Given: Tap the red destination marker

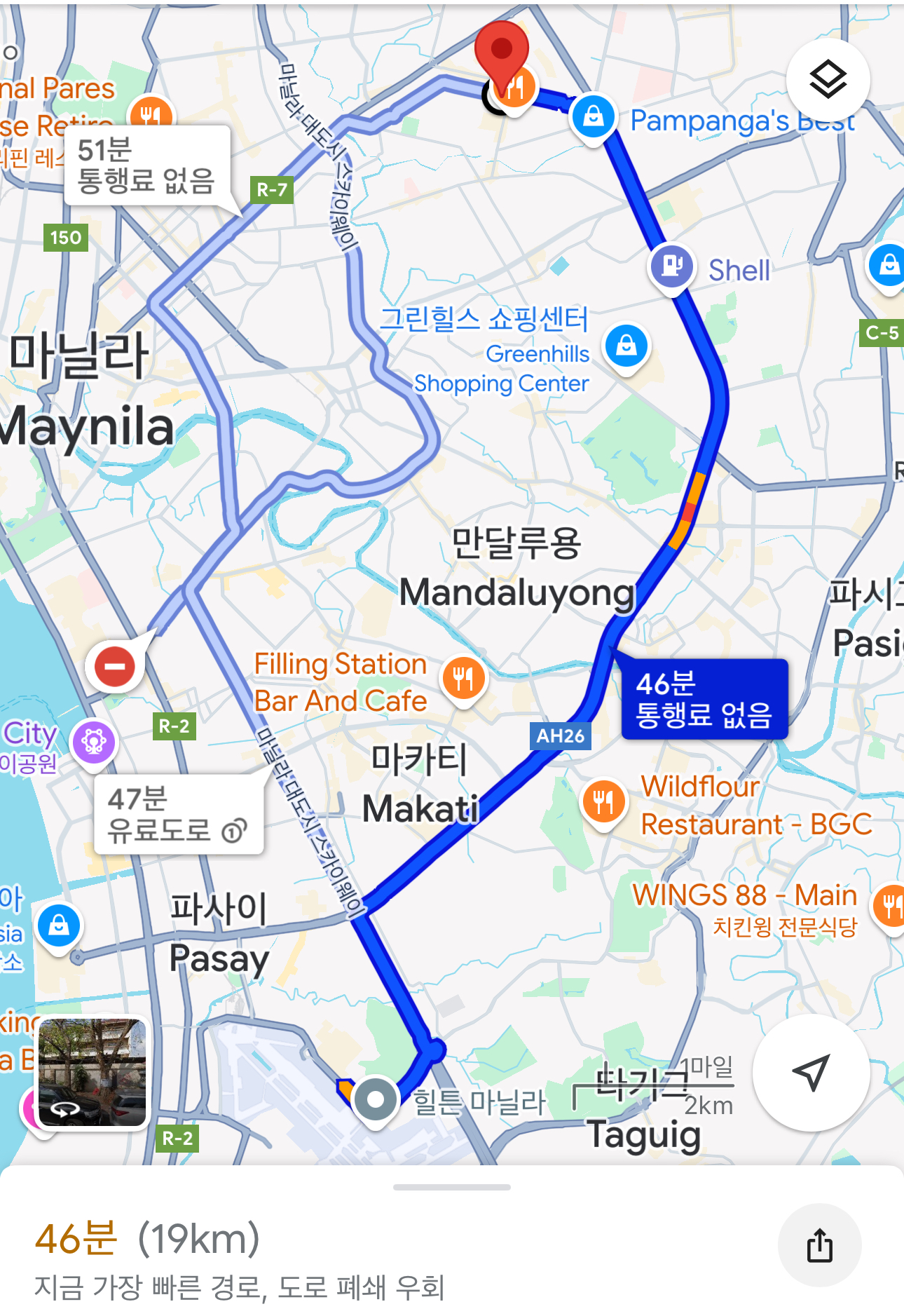Looking at the screenshot, I should pyautogui.click(x=501, y=51).
